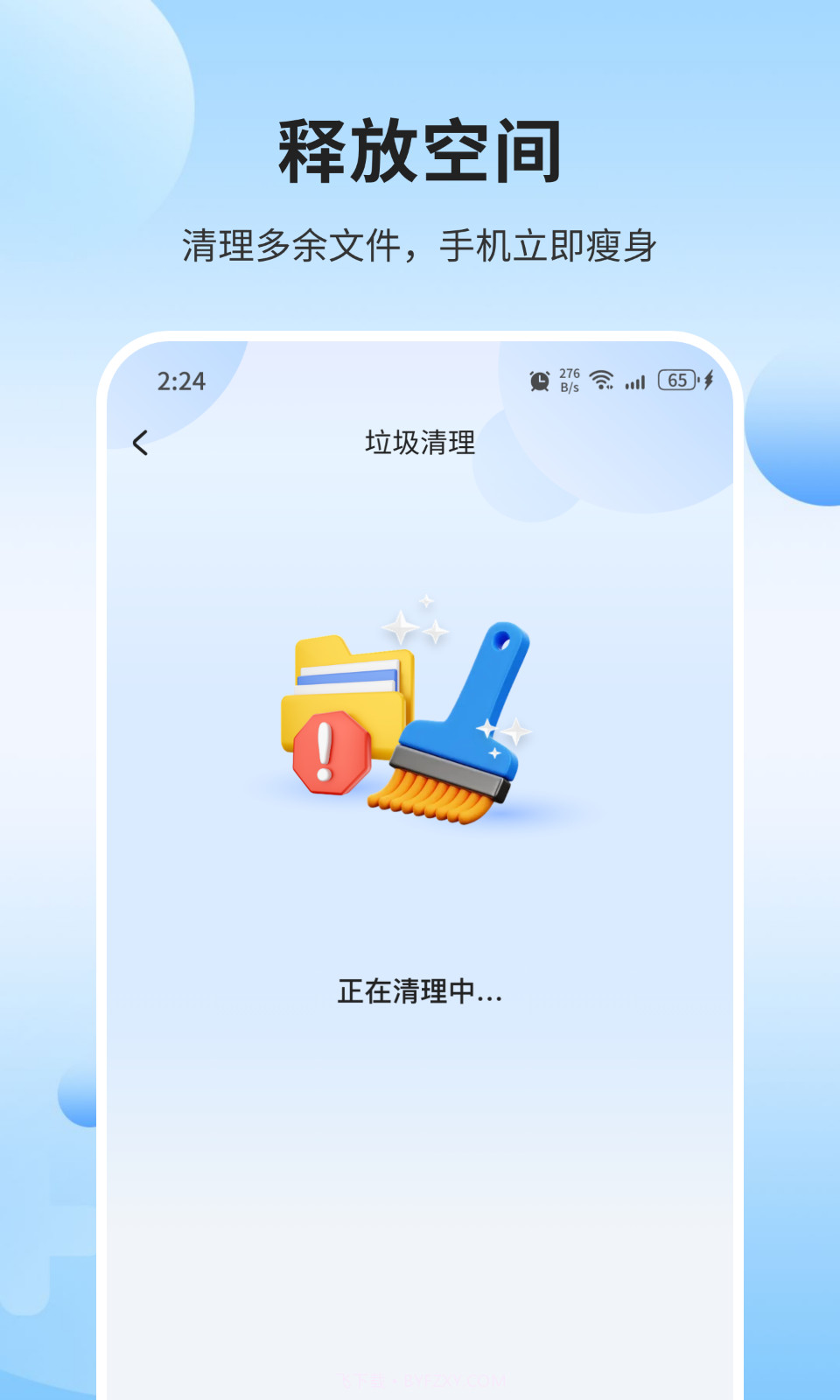Tap the 276 B/s network speed indicator
This screenshot has height=1400, width=840.
(569, 380)
